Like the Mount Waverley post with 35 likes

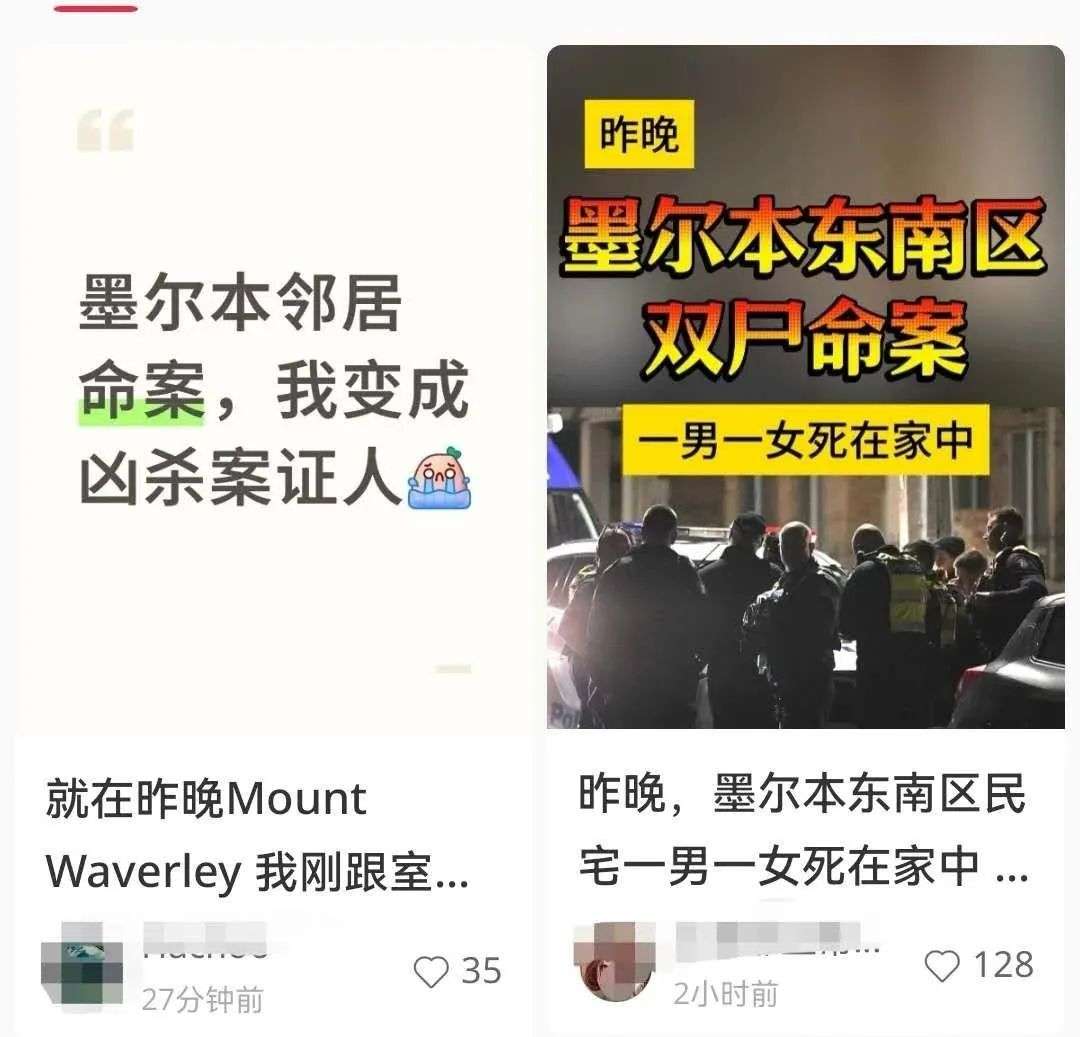pyautogui.click(x=432, y=971)
